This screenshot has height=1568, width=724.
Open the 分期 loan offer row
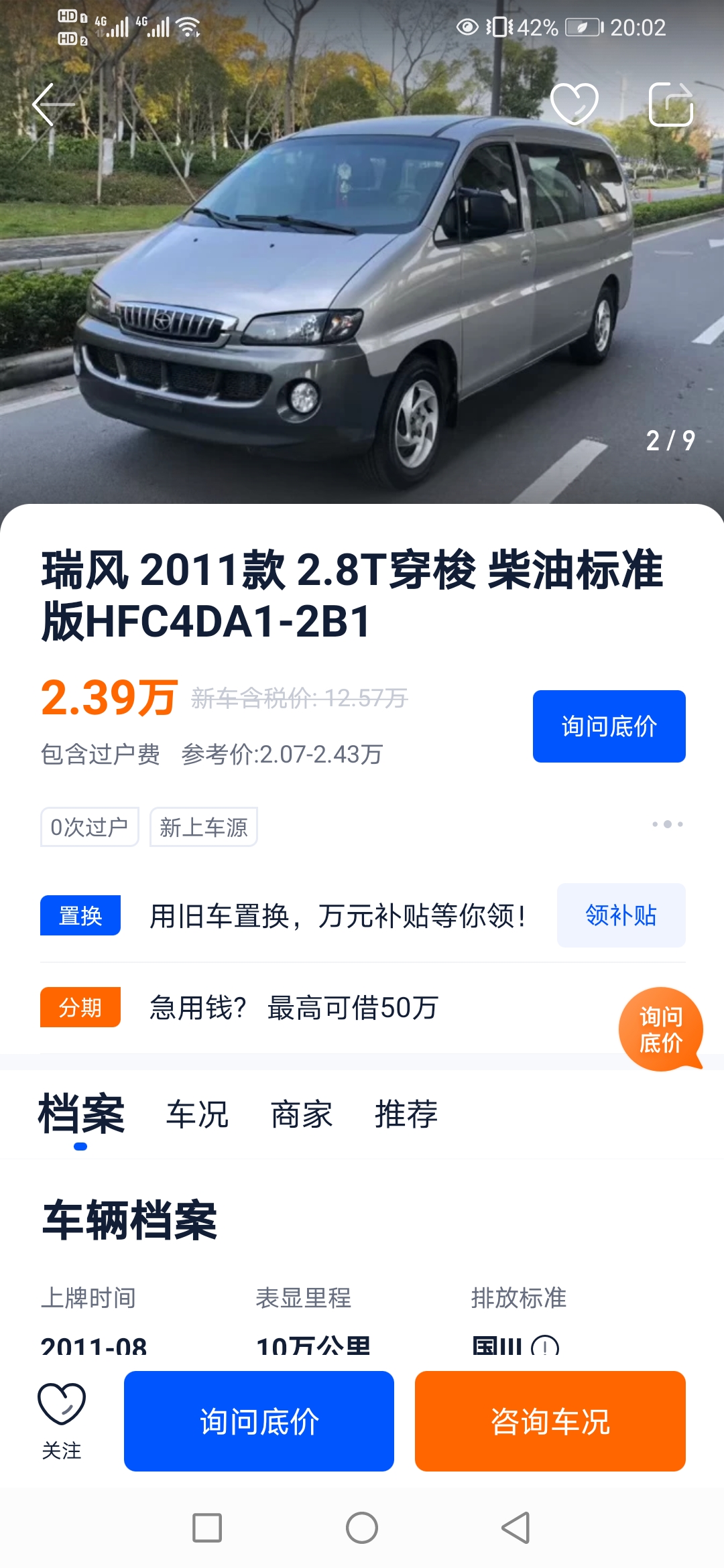pos(295,1007)
